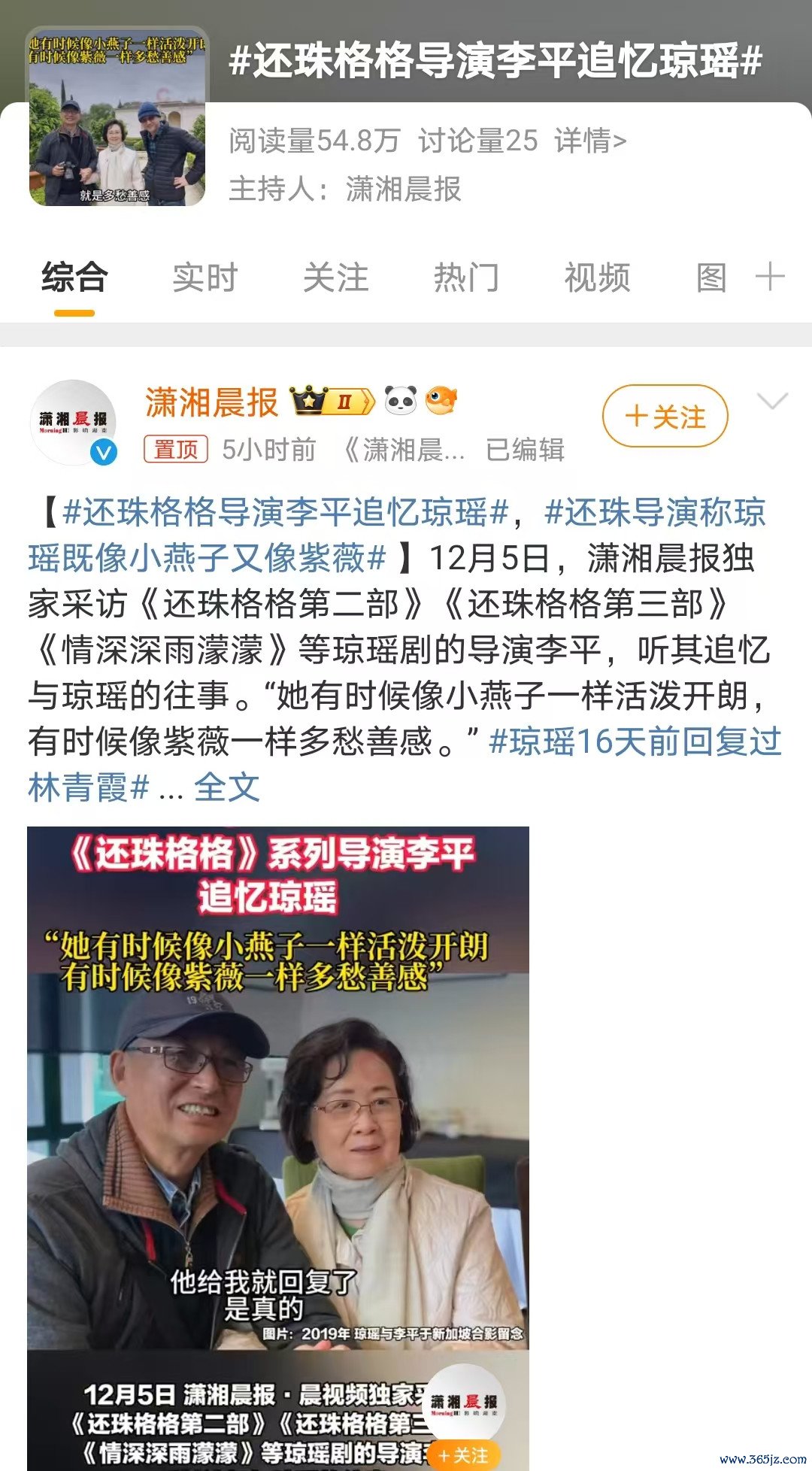Open host 潇湘晨报 in the topic header
This screenshot has height=1471, width=812.
403,189
